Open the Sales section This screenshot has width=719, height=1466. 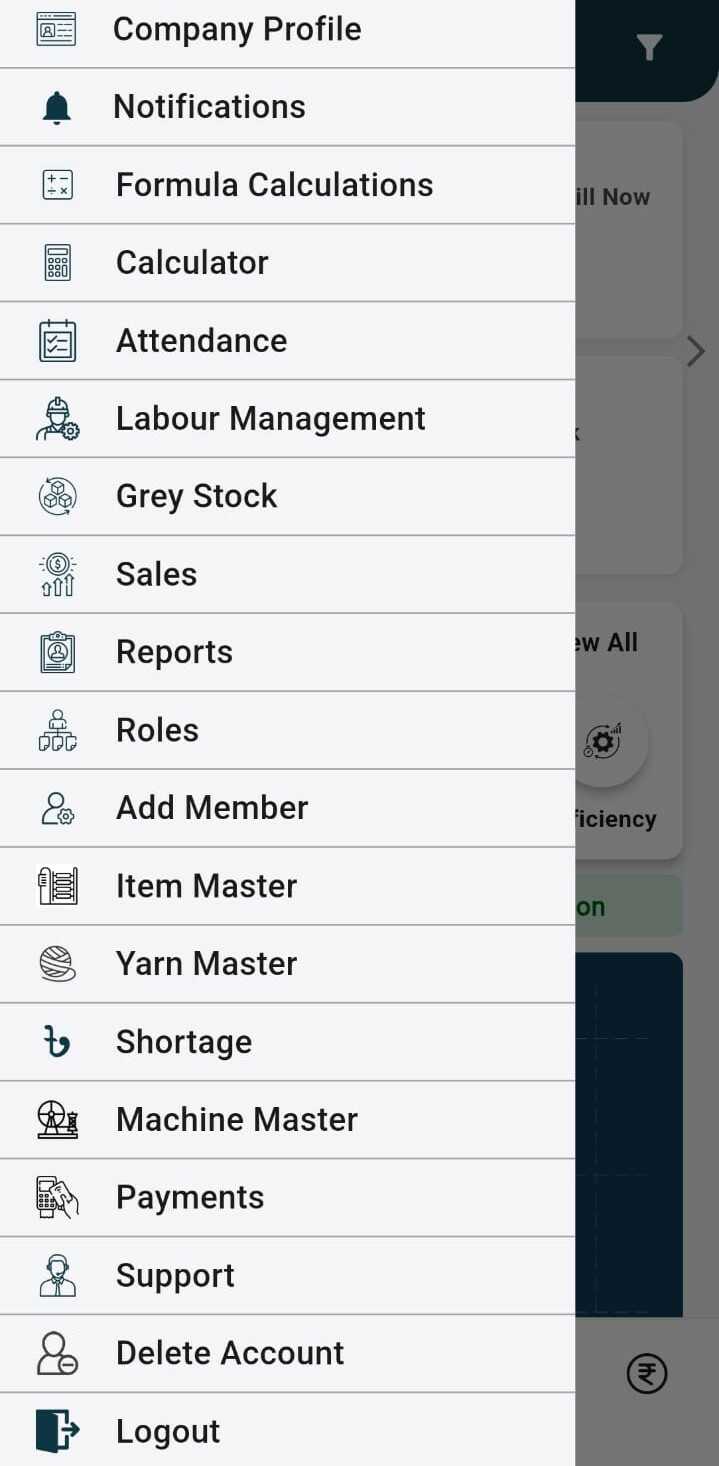point(156,575)
